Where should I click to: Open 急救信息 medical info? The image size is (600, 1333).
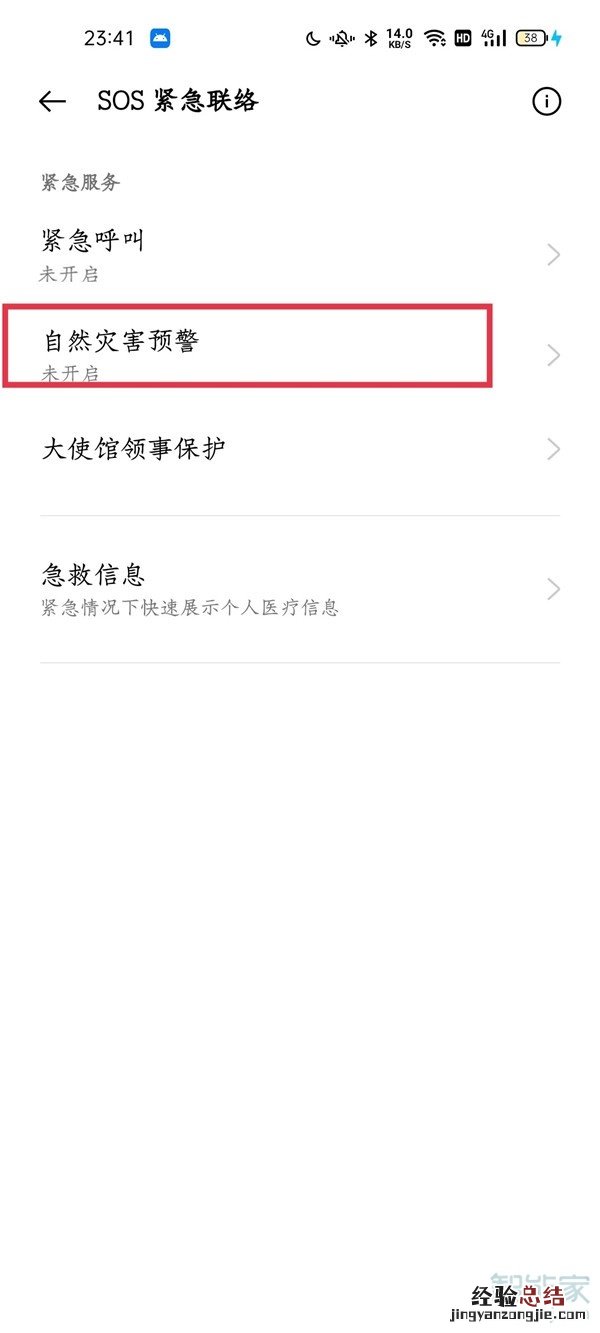tap(300, 589)
